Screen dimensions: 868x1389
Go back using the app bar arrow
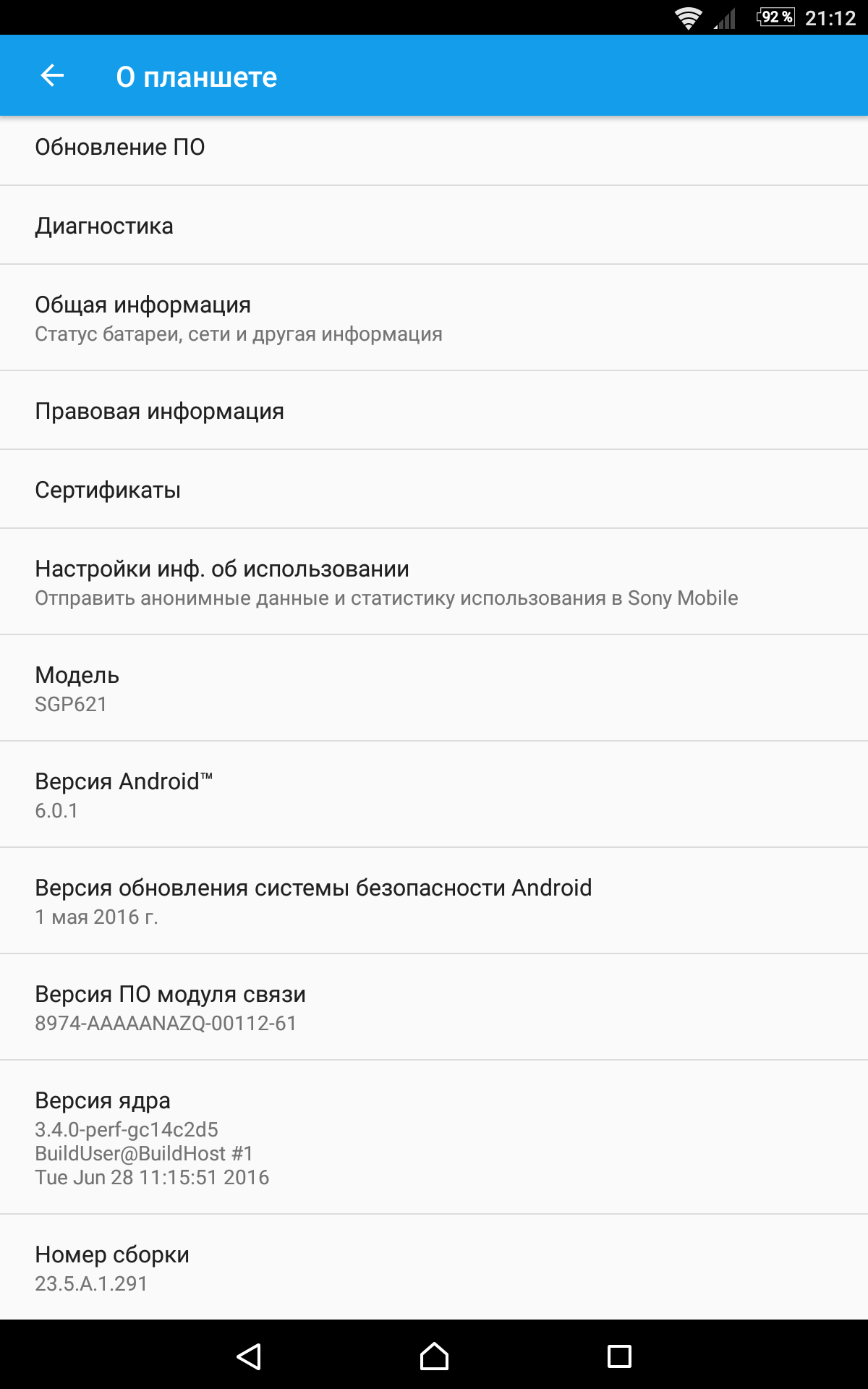click(52, 75)
